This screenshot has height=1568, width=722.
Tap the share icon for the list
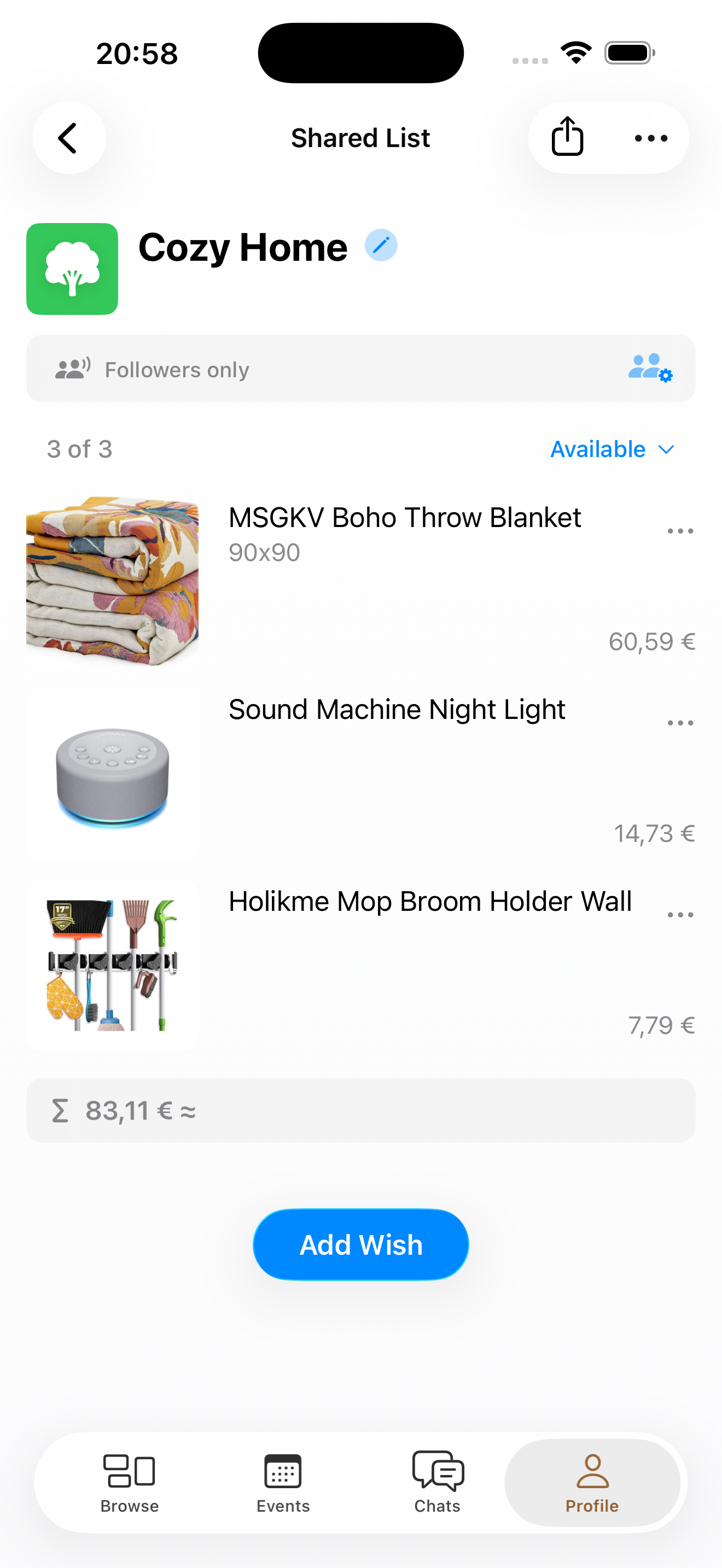coord(567,137)
